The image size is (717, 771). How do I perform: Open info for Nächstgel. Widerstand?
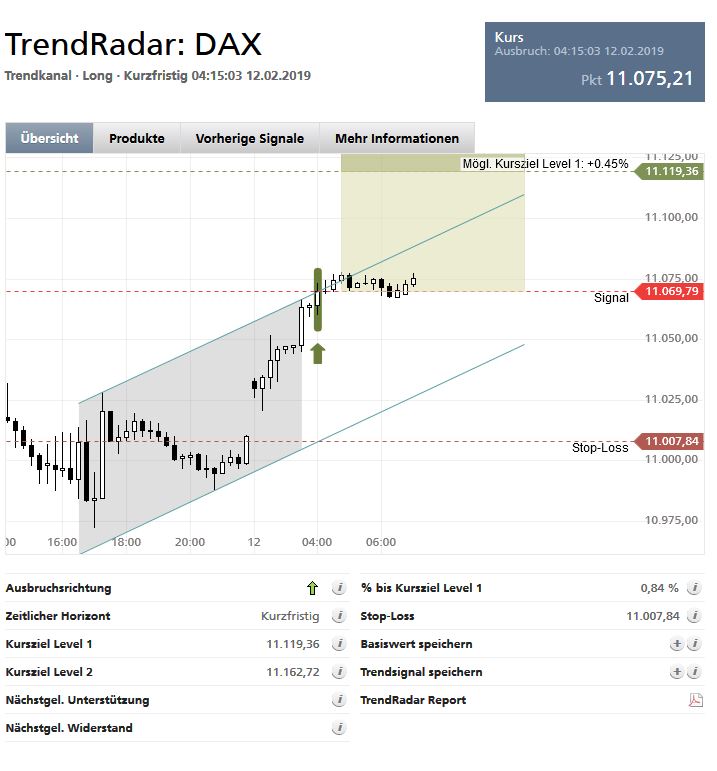pyautogui.click(x=339, y=728)
